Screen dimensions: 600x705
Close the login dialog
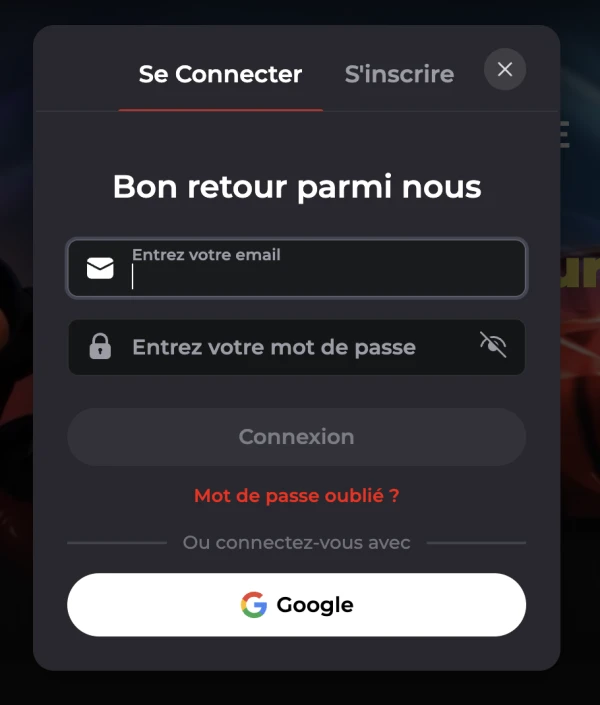pos(505,69)
